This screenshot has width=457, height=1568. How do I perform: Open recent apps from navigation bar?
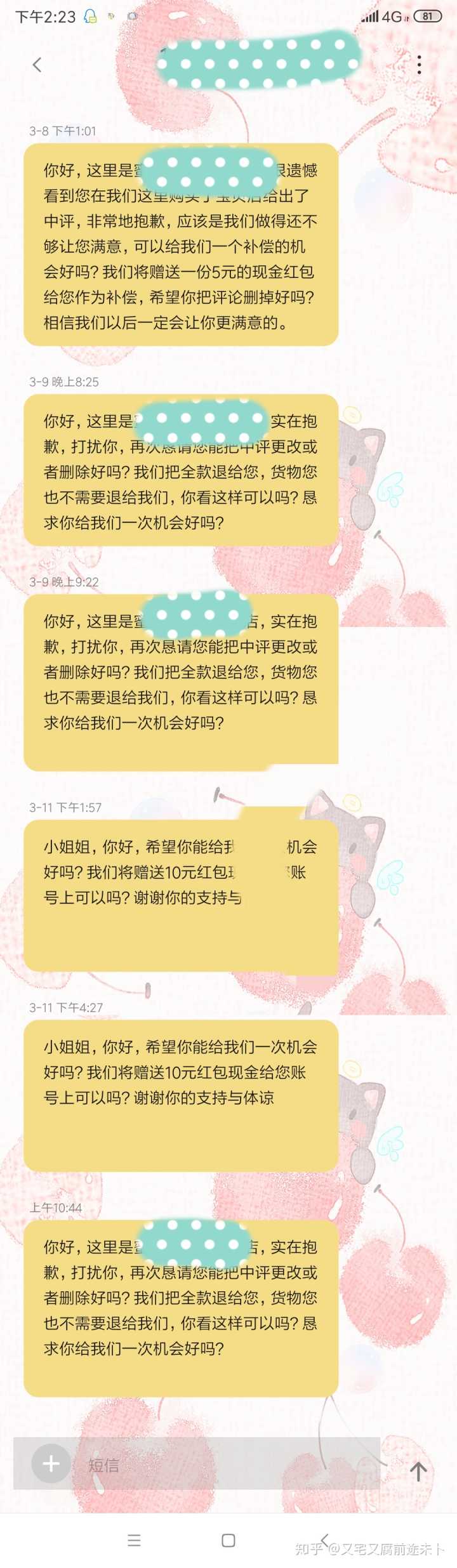click(134, 1540)
